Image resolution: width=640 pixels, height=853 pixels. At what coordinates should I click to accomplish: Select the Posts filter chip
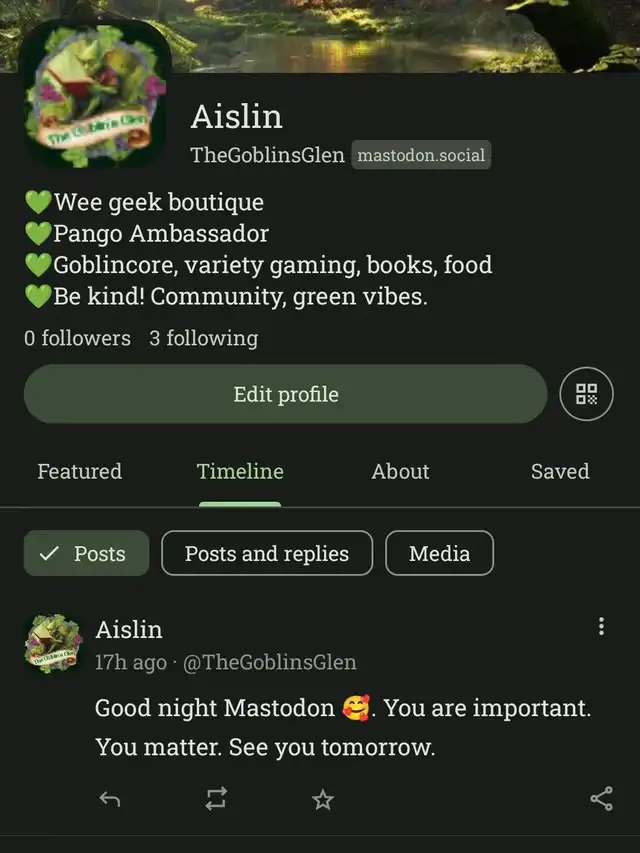pyautogui.click(x=86, y=553)
